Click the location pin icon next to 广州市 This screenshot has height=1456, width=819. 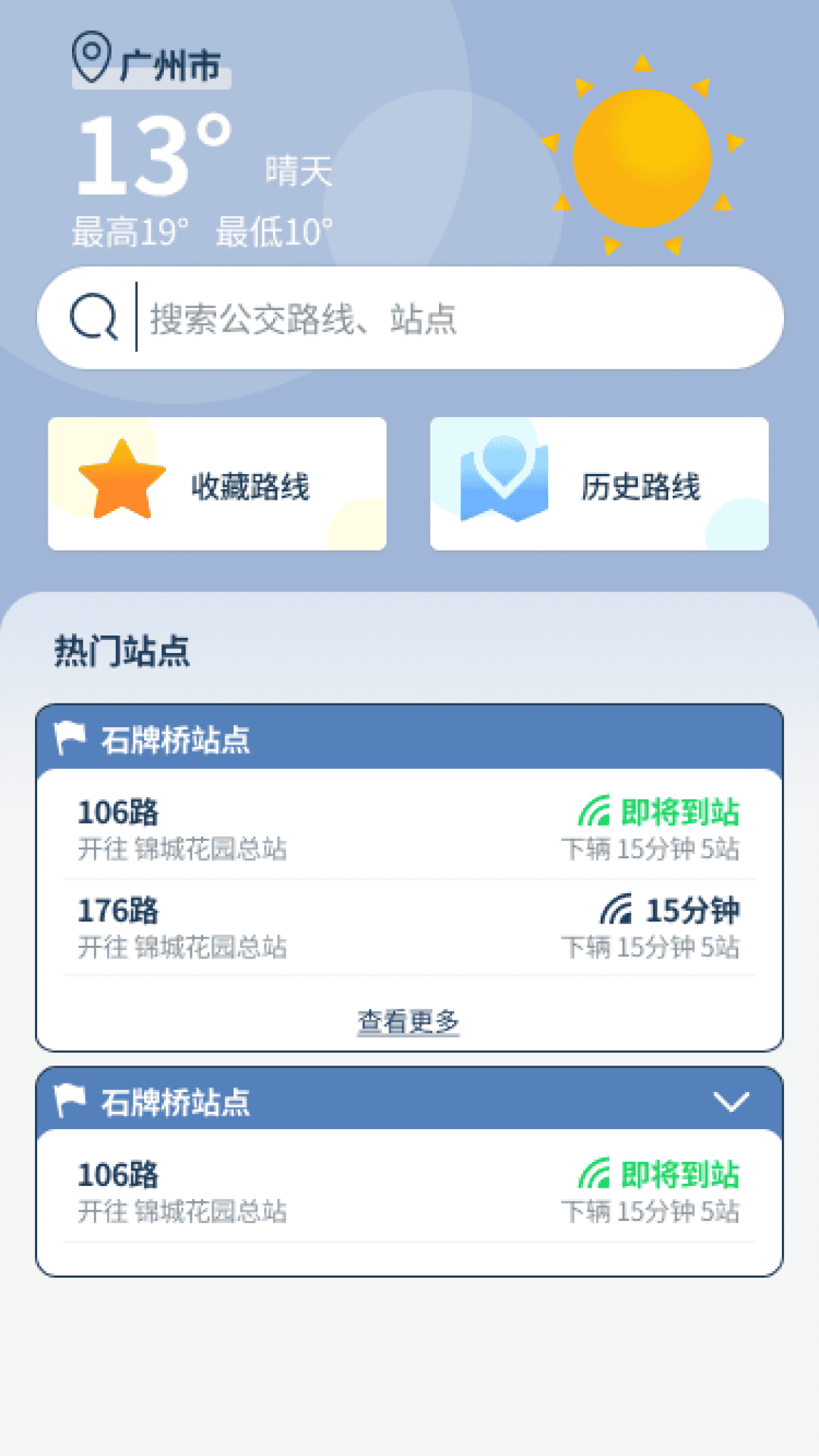[x=90, y=53]
